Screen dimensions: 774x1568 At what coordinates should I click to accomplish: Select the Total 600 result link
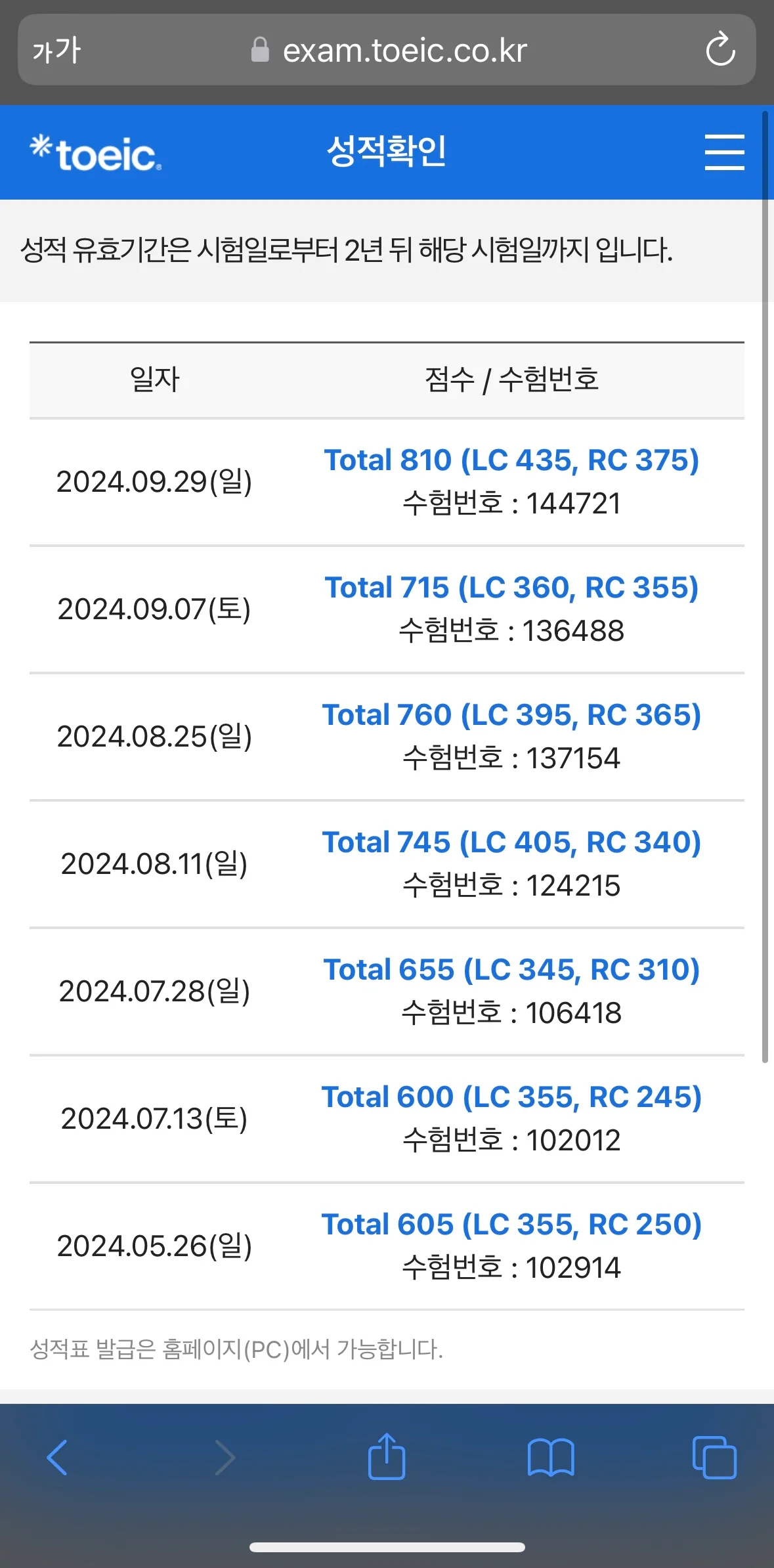(511, 1097)
